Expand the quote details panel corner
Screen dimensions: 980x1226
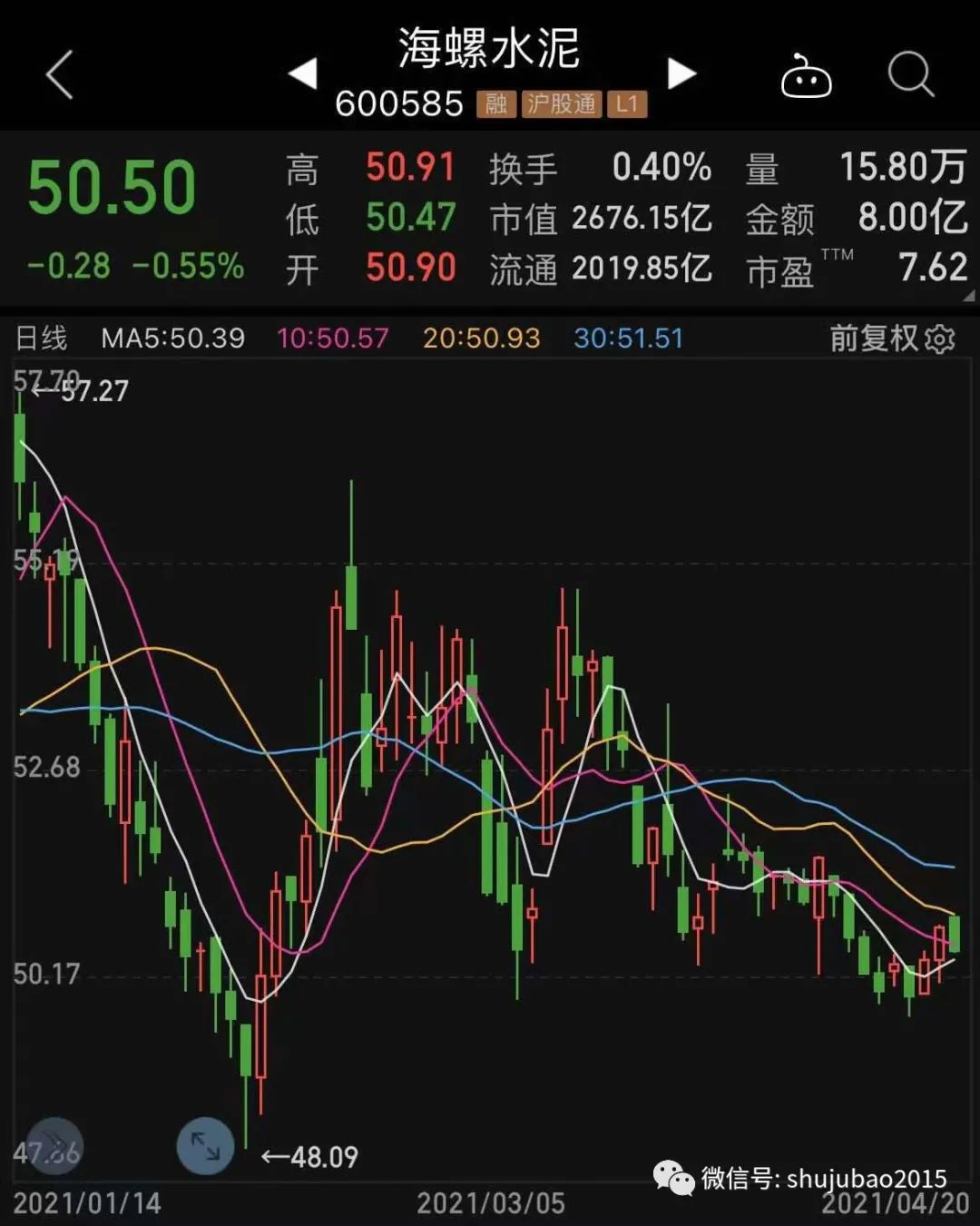coord(968,296)
